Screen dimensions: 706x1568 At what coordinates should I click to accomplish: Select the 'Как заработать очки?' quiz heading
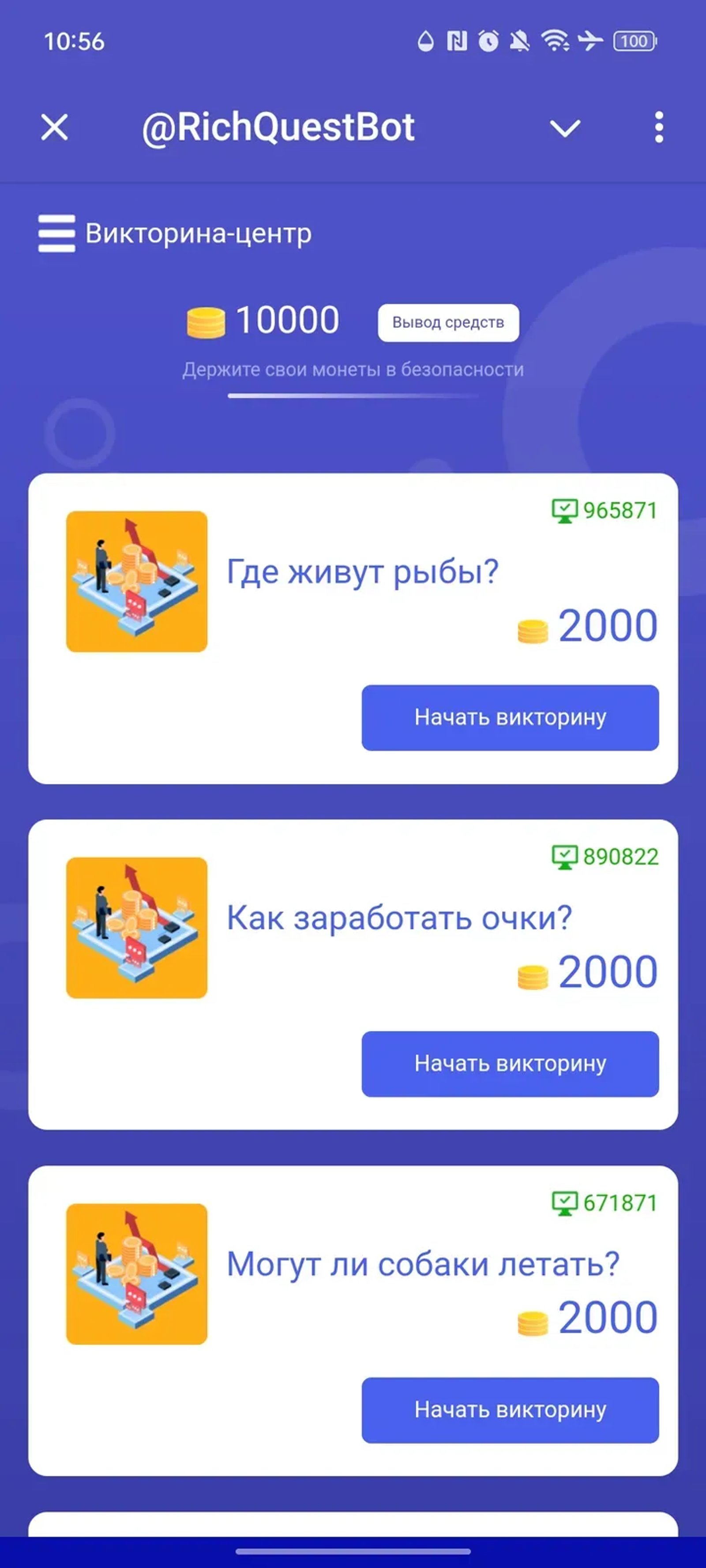[x=399, y=916]
